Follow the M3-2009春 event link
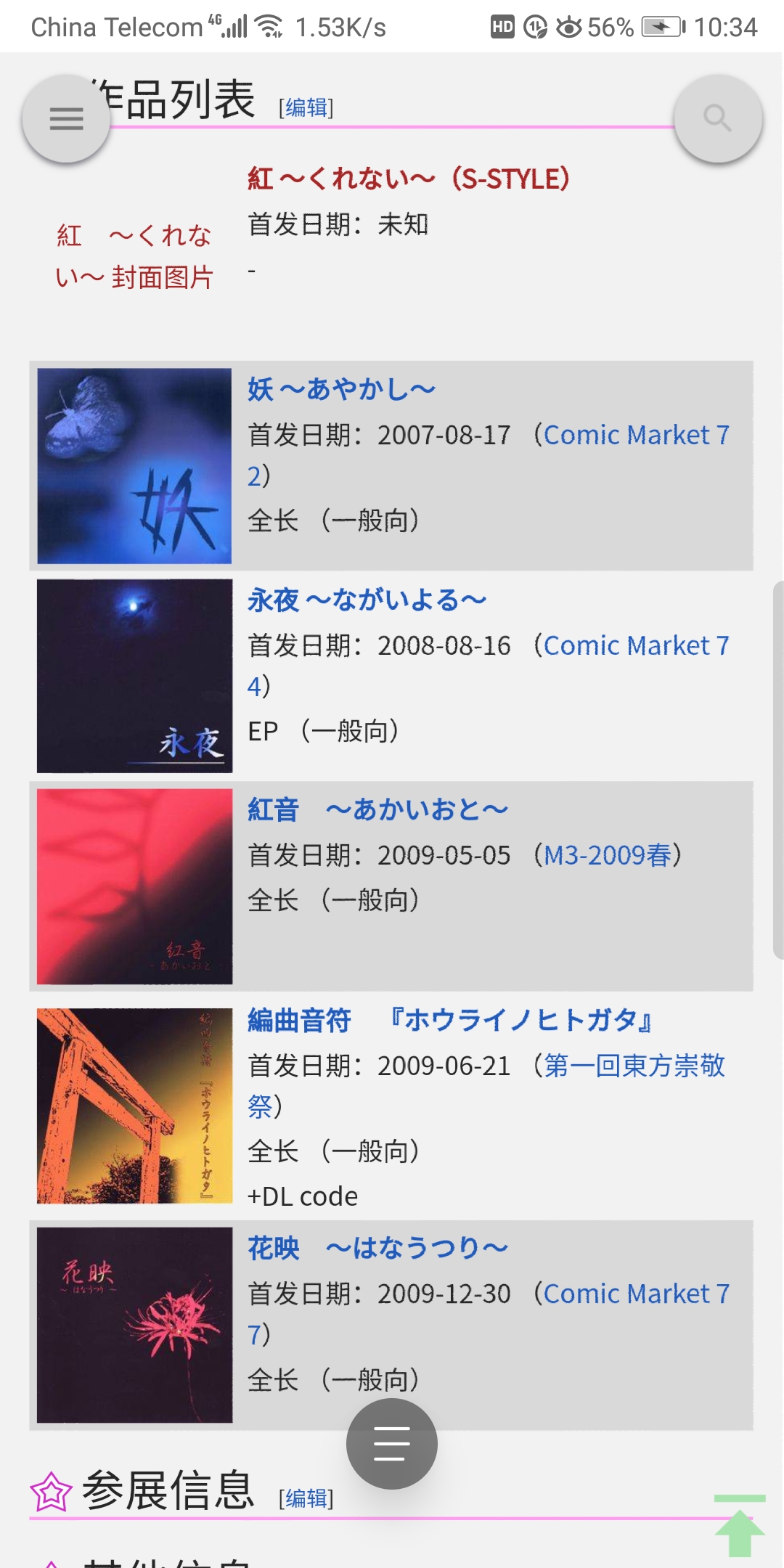 (607, 856)
